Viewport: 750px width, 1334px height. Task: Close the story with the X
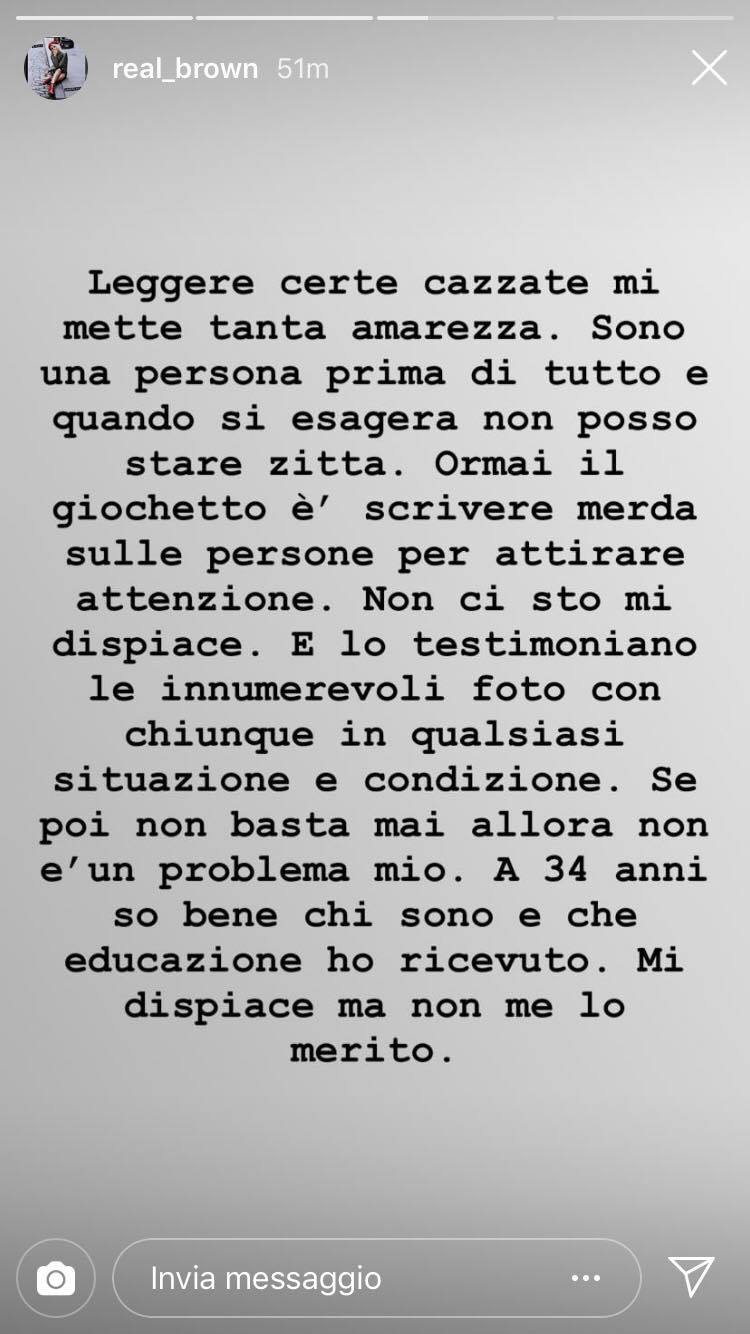point(709,68)
